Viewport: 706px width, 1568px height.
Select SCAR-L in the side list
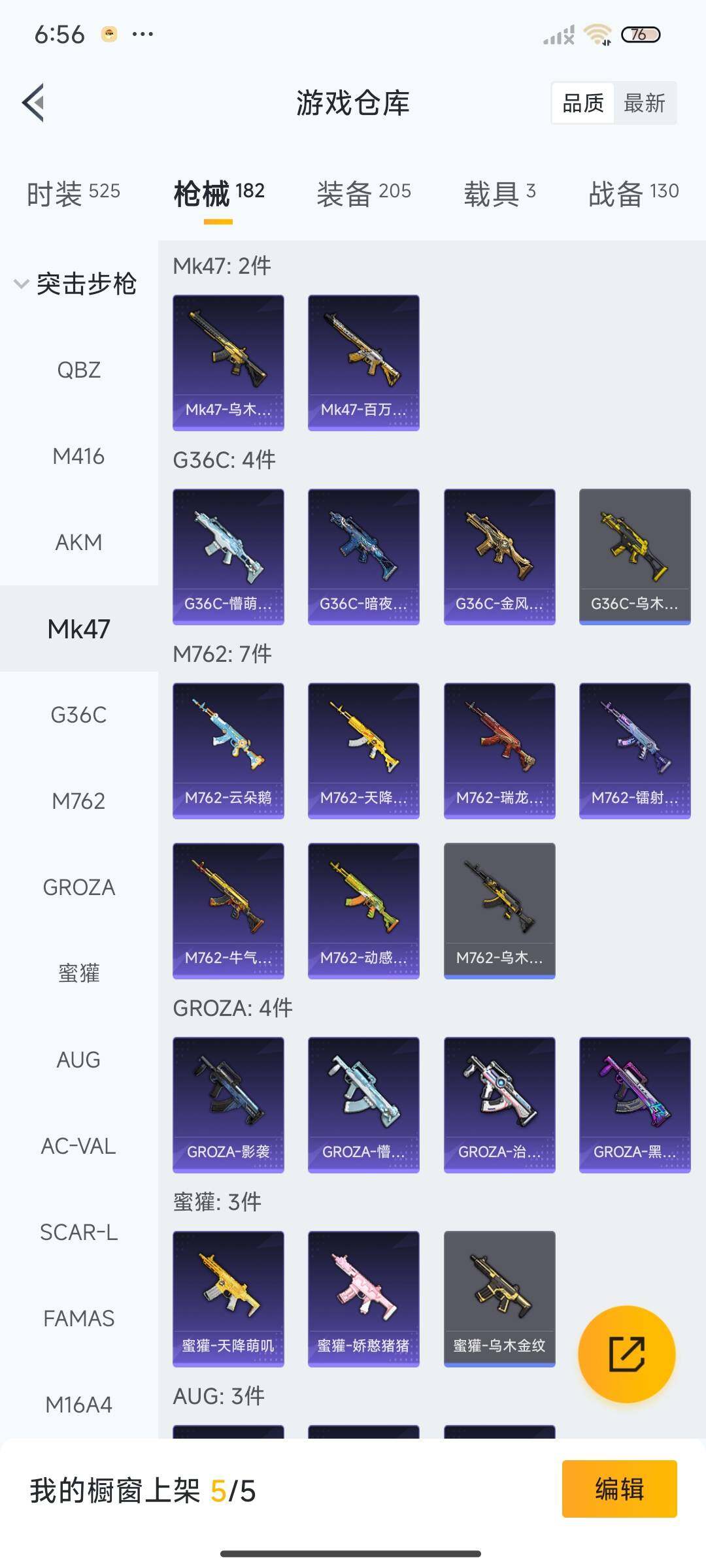pyautogui.click(x=78, y=1233)
